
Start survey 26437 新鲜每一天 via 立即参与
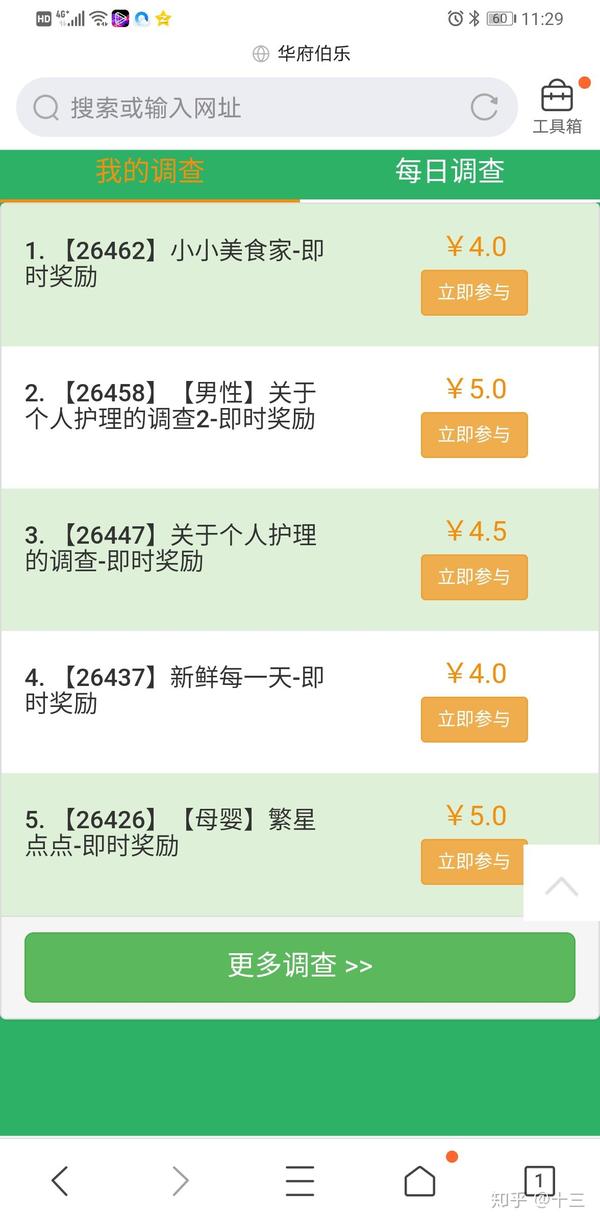tap(474, 719)
